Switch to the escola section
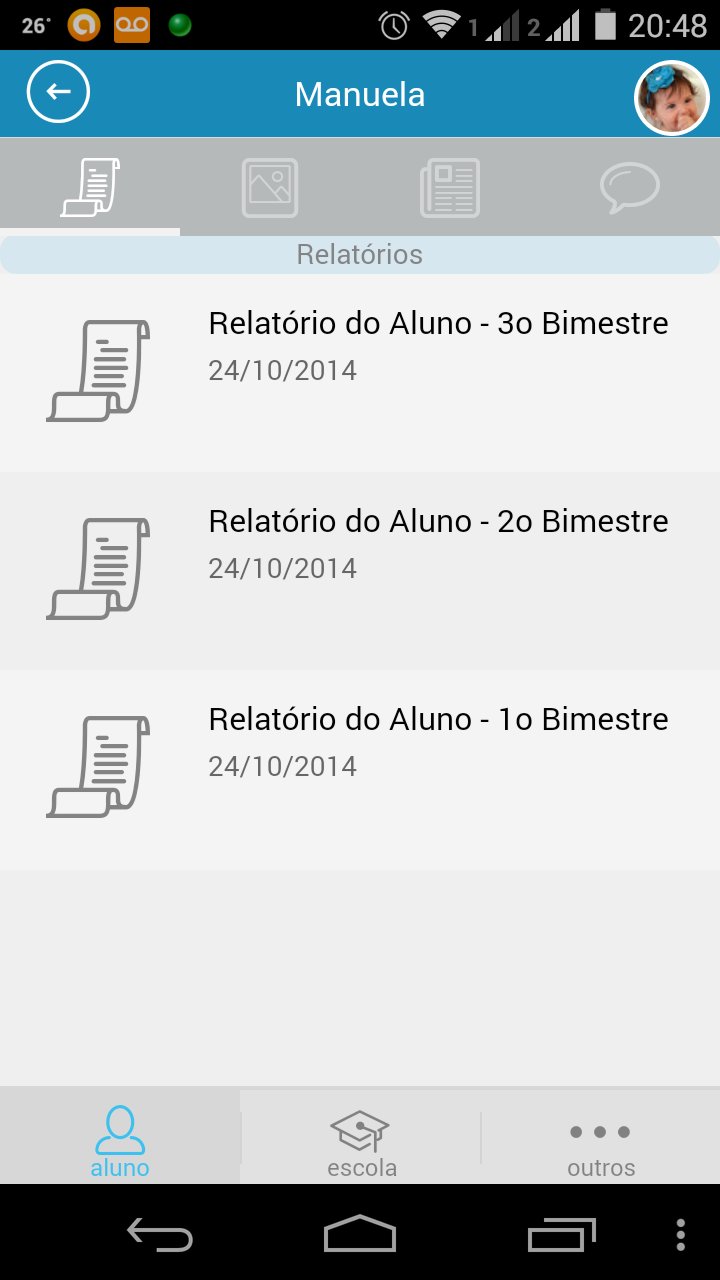Viewport: 720px width, 1280px height. [x=361, y=1140]
